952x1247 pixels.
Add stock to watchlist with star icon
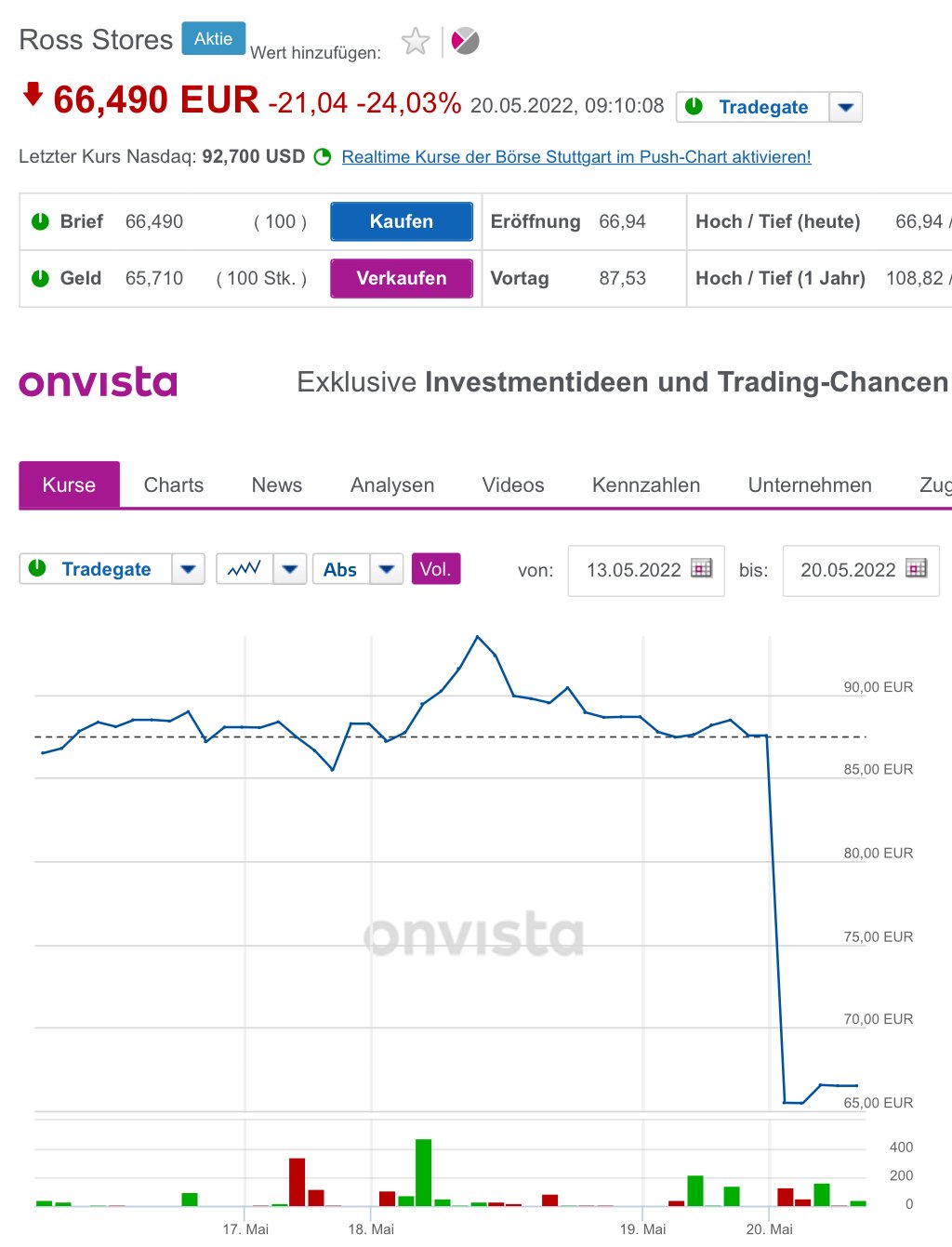[415, 41]
